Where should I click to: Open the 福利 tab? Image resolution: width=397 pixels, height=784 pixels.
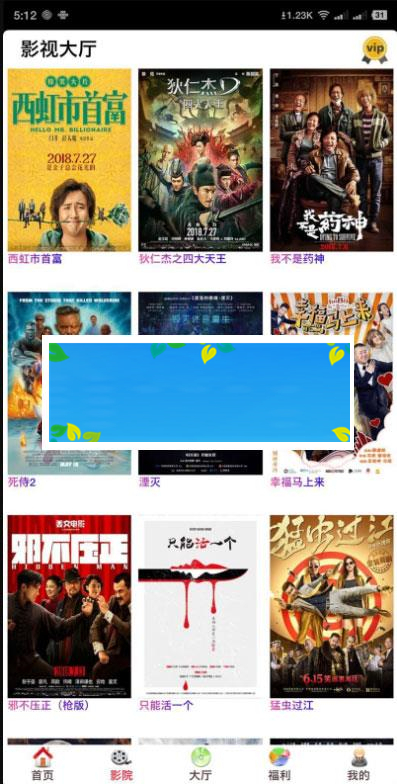click(x=279, y=764)
